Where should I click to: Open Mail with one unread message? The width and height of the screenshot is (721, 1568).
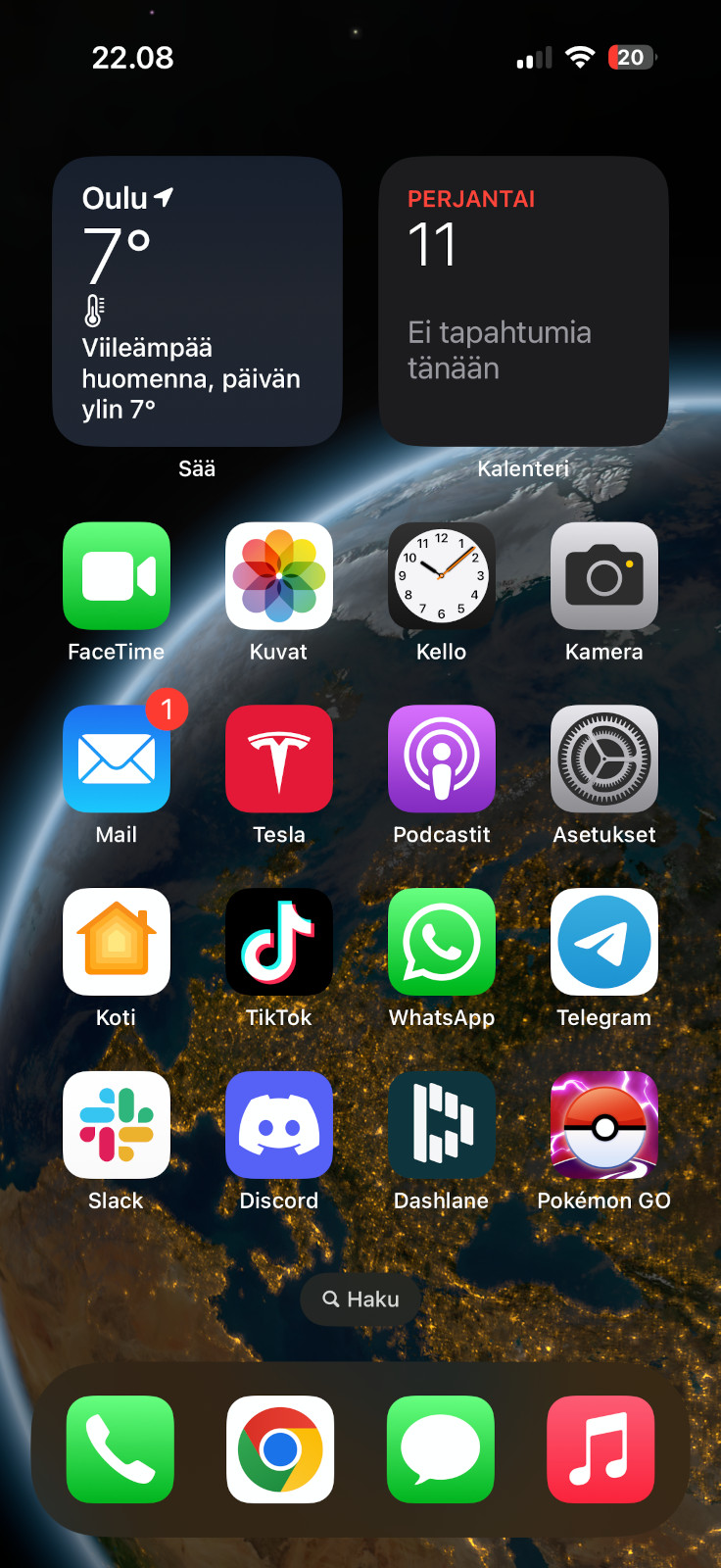[117, 759]
